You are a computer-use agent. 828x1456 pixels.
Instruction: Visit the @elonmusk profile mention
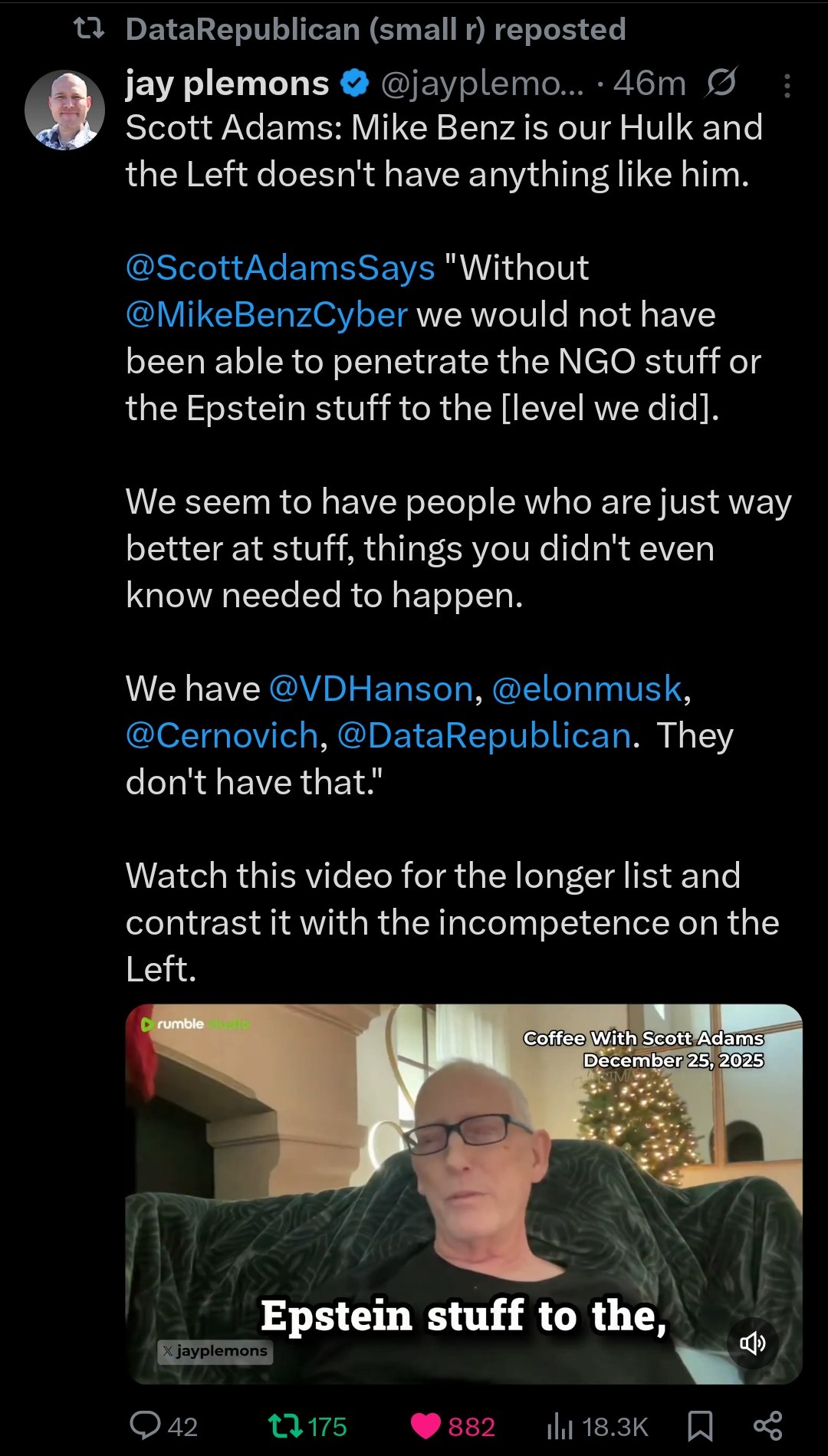[586, 689]
